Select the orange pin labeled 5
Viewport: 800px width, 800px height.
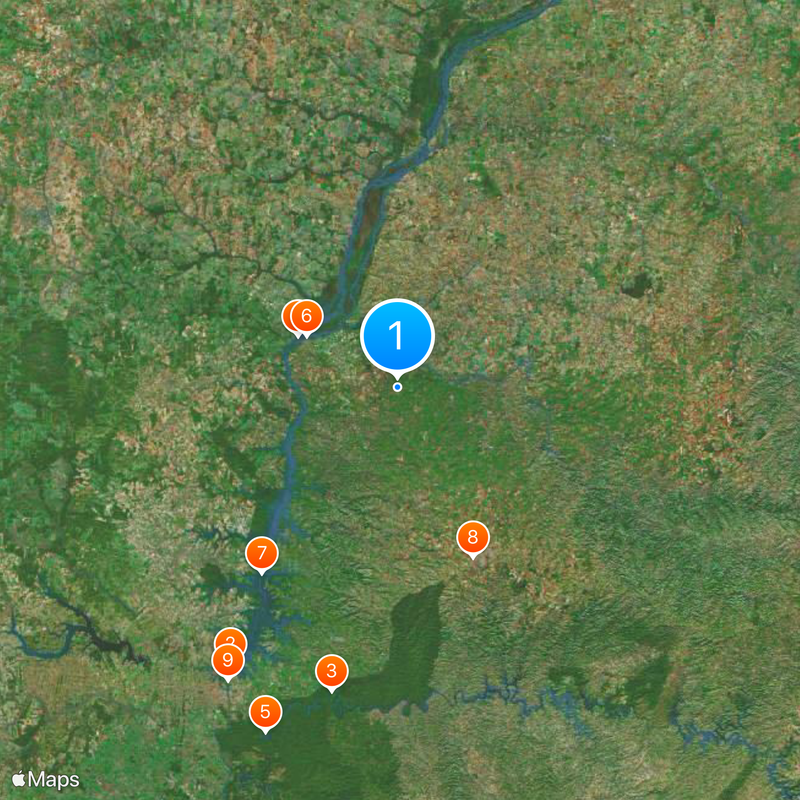coord(265,712)
